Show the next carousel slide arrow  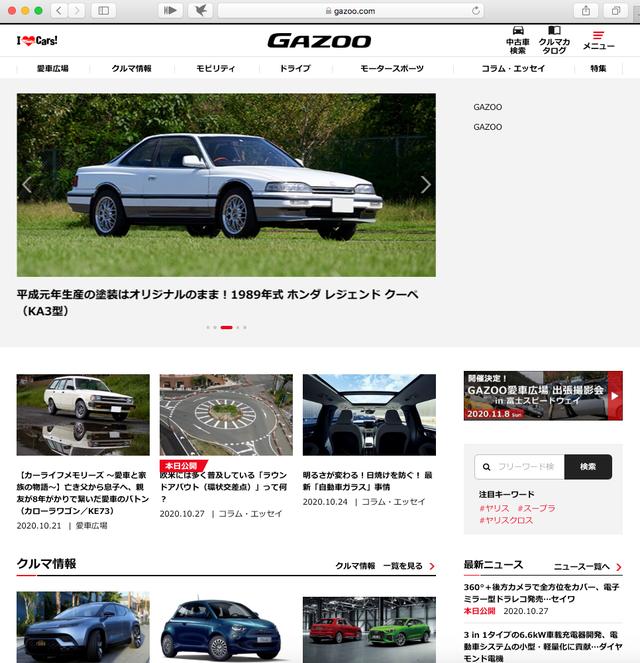(425, 185)
